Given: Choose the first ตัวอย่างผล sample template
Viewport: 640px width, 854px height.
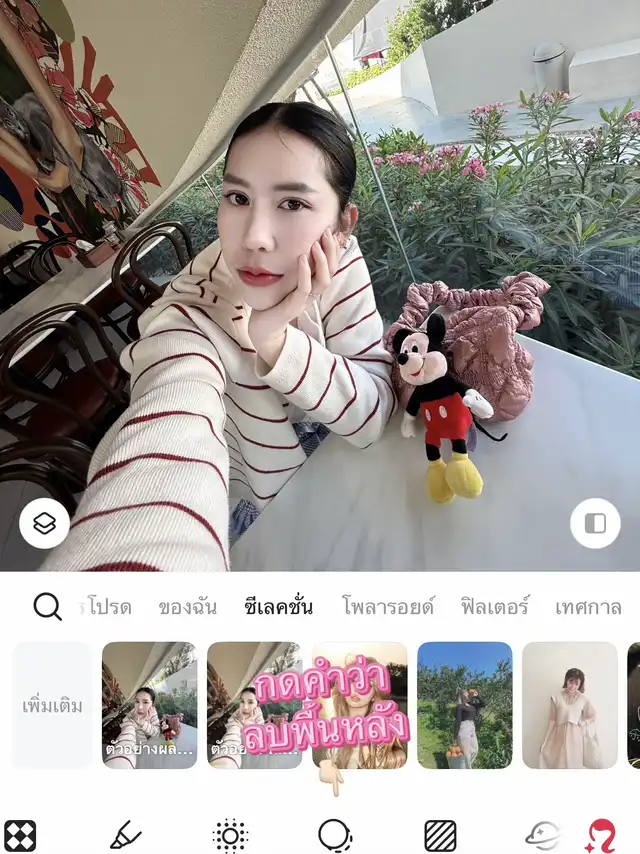Looking at the screenshot, I should click(150, 705).
